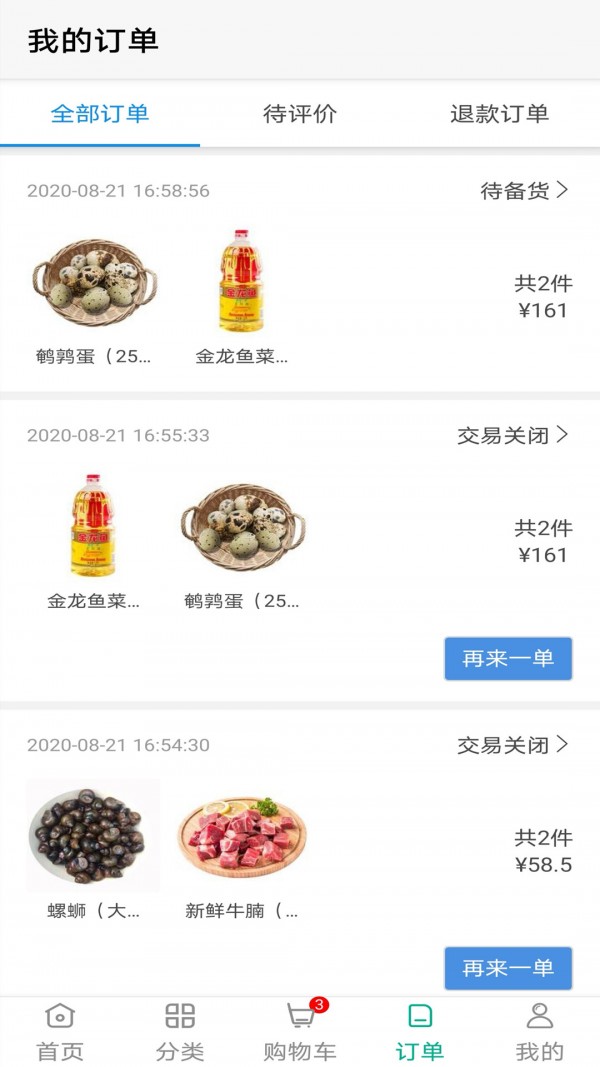The width and height of the screenshot is (600, 1067).
Task: Select the 全部订单 tab
Action: tap(100, 114)
